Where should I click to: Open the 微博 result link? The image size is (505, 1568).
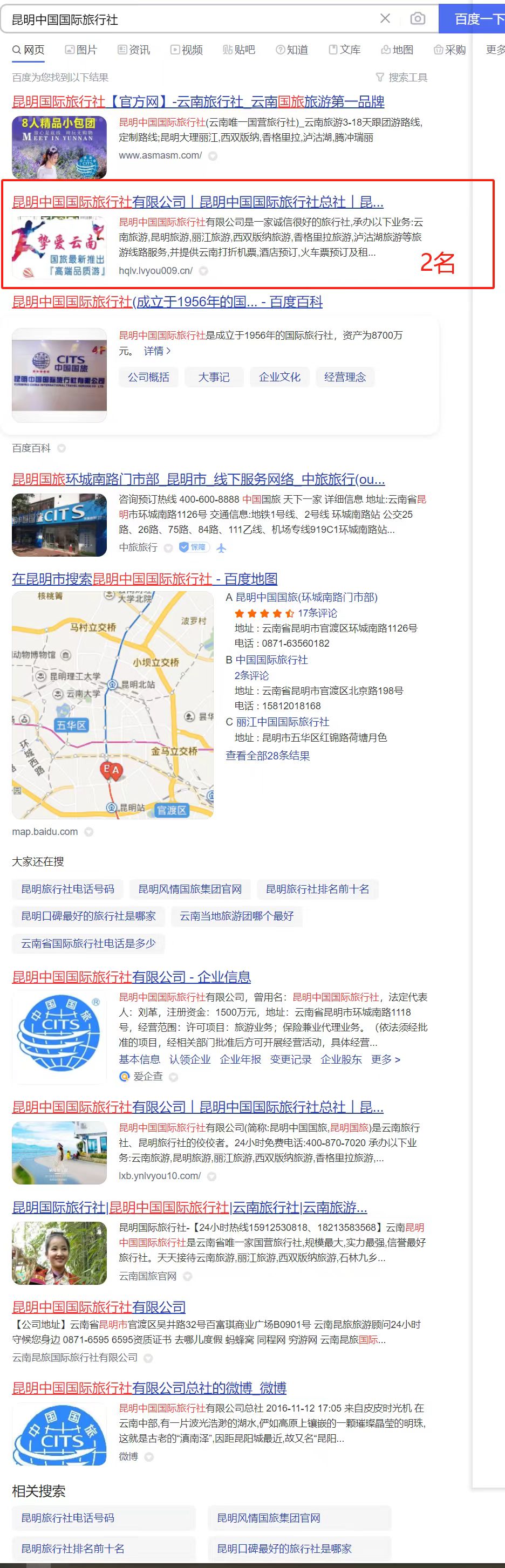point(149,1388)
